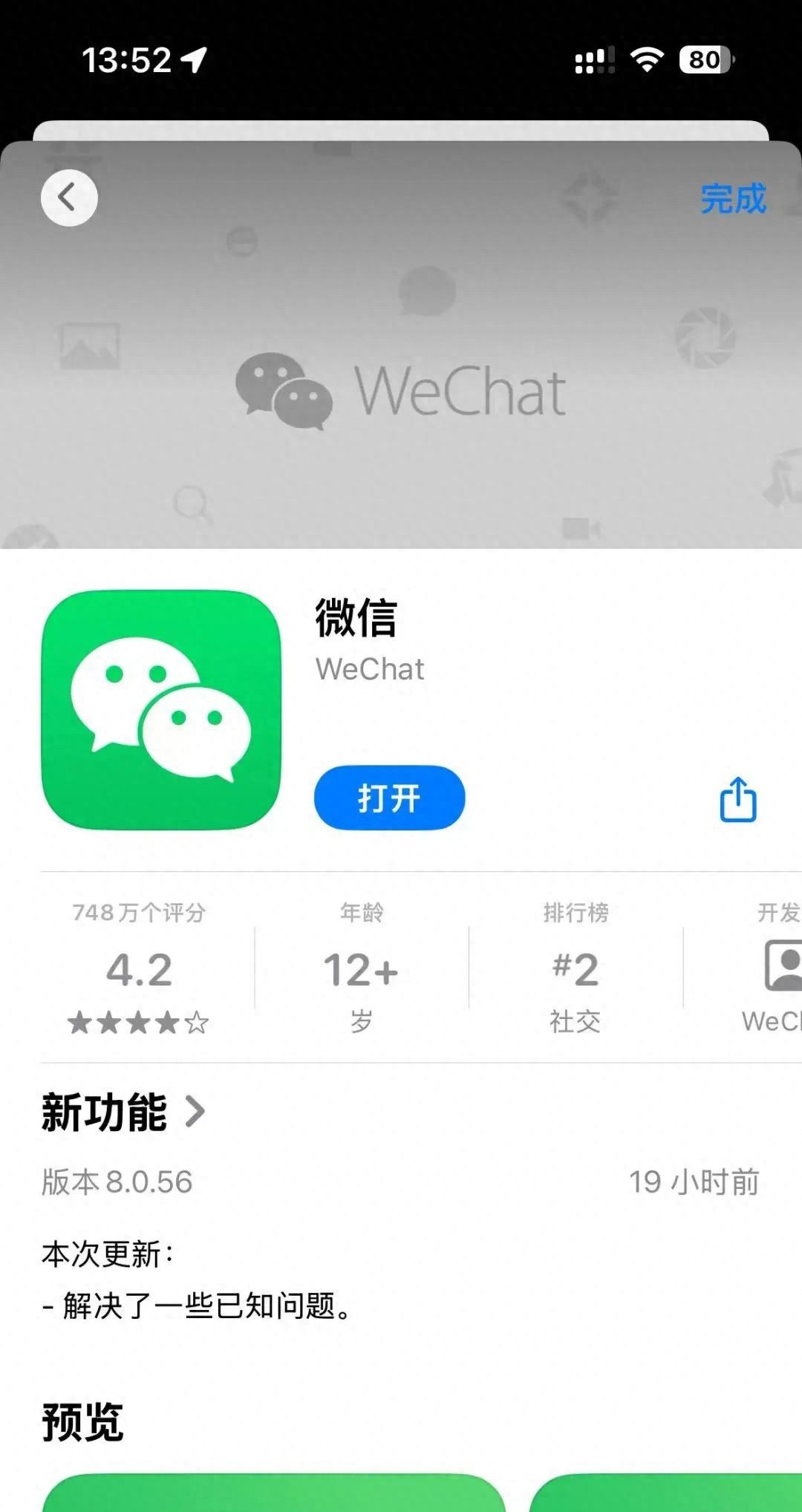Open the #2 社交 chart ranking

point(576,968)
